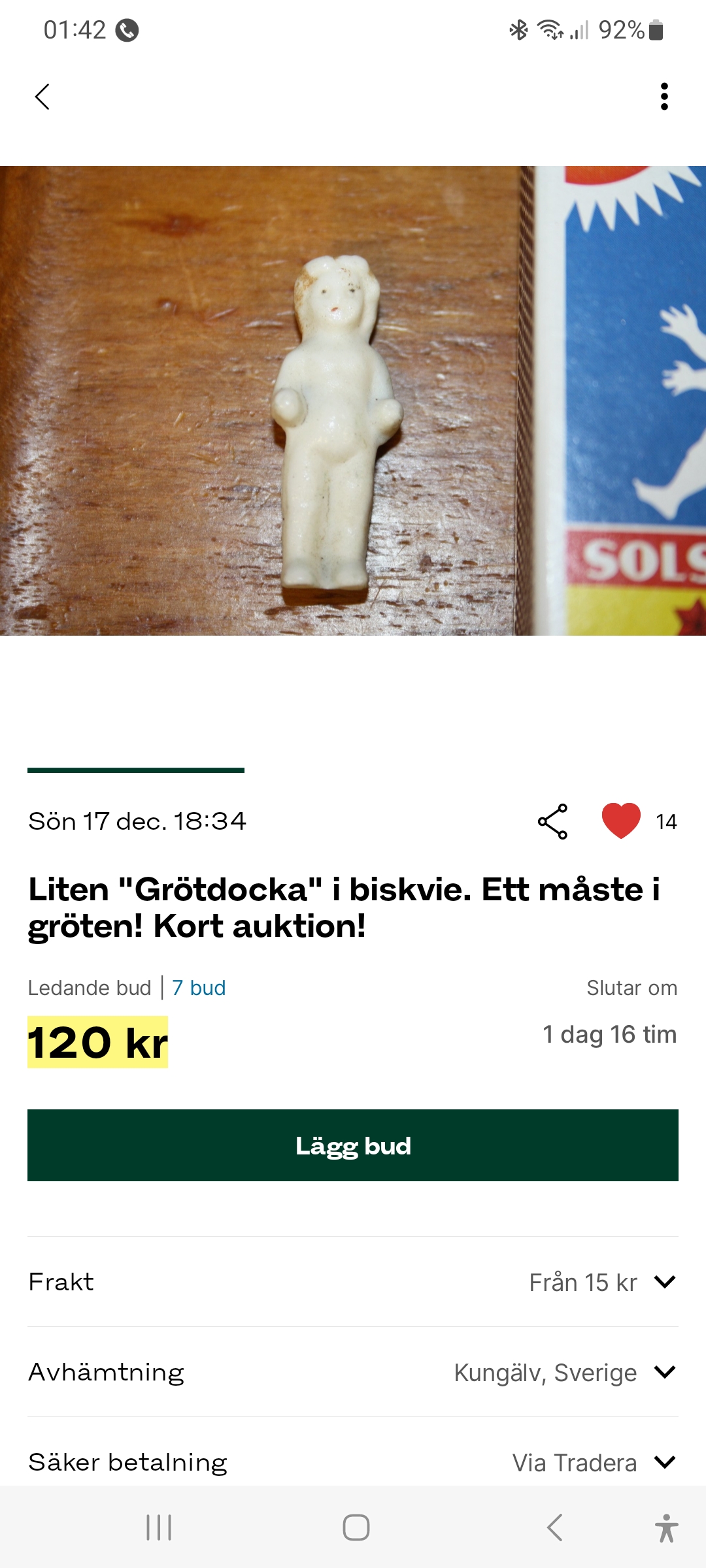Expand the Avhämtning pickup row

click(x=664, y=1372)
